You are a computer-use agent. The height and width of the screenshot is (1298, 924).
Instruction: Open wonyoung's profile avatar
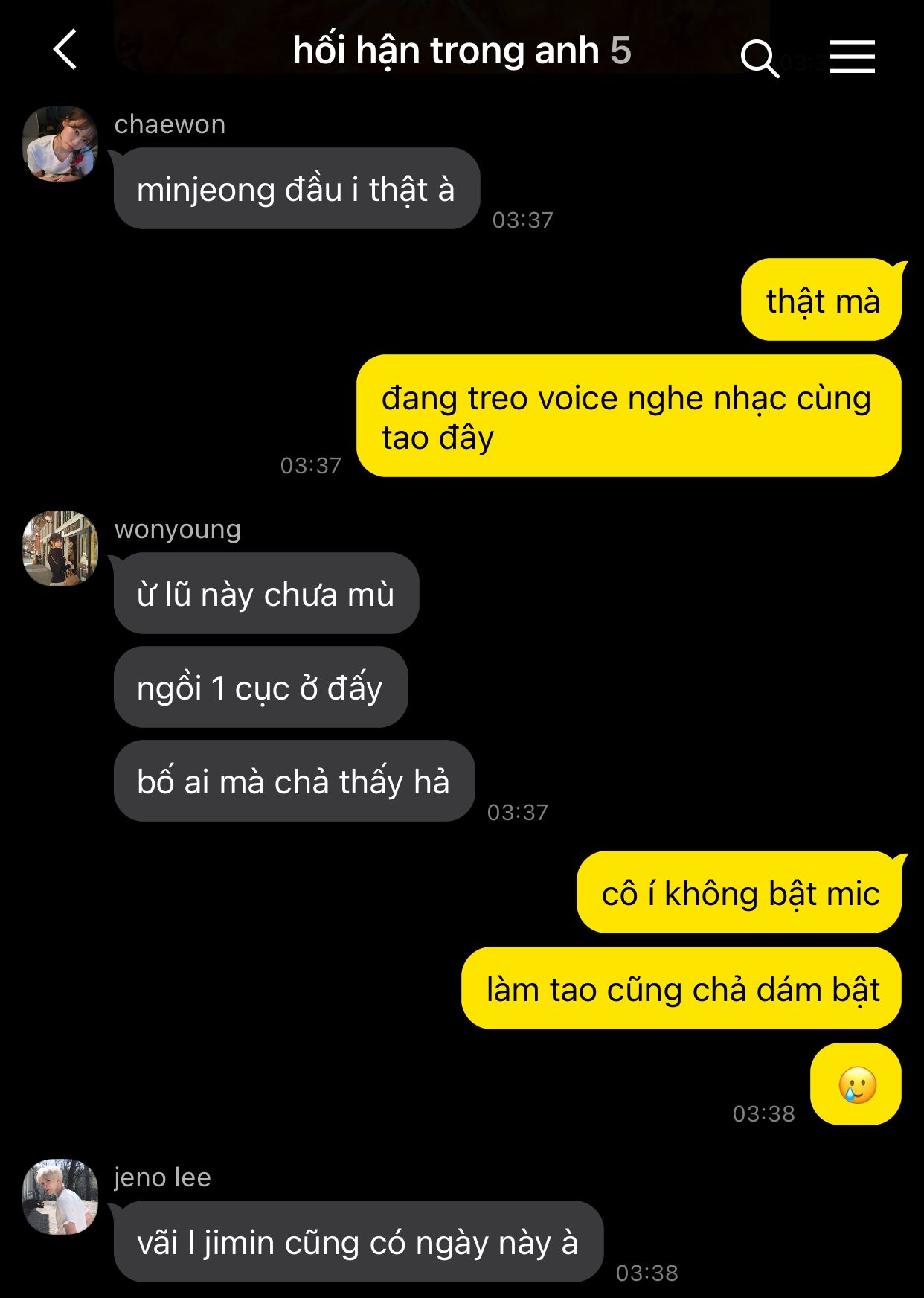tap(60, 549)
